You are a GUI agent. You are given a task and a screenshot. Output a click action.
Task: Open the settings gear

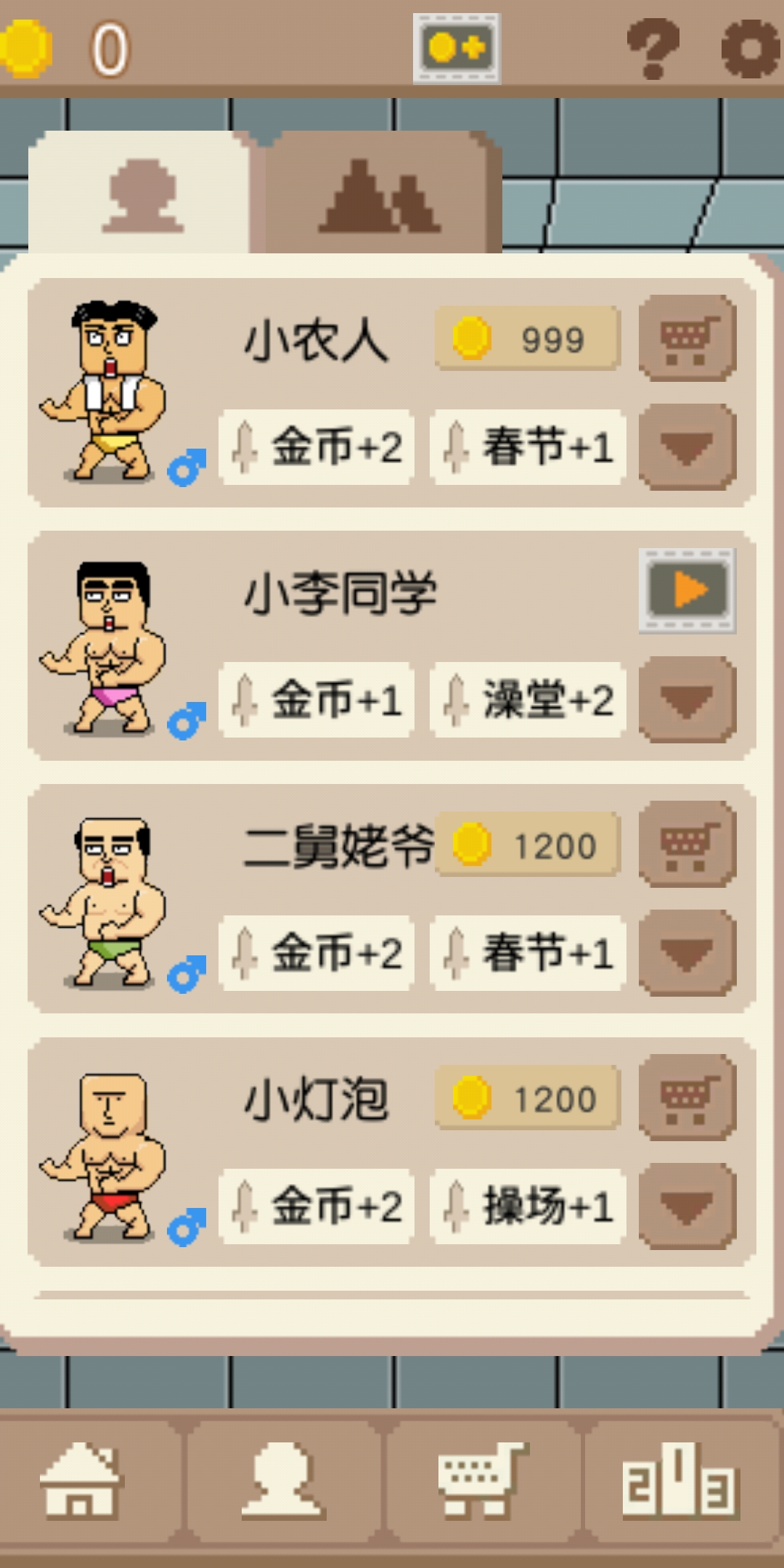[x=751, y=49]
